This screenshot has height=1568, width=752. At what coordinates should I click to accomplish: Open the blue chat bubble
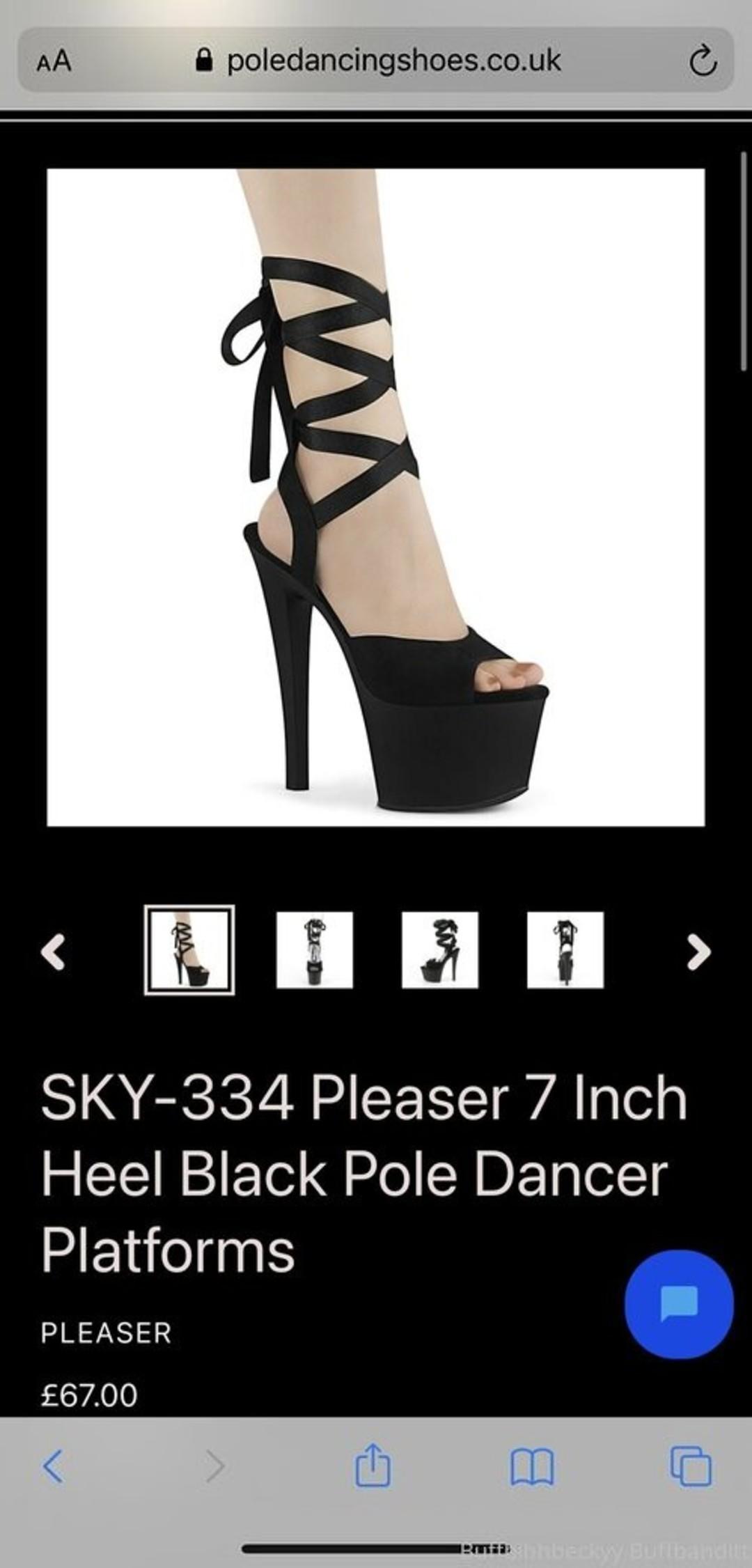click(679, 1304)
